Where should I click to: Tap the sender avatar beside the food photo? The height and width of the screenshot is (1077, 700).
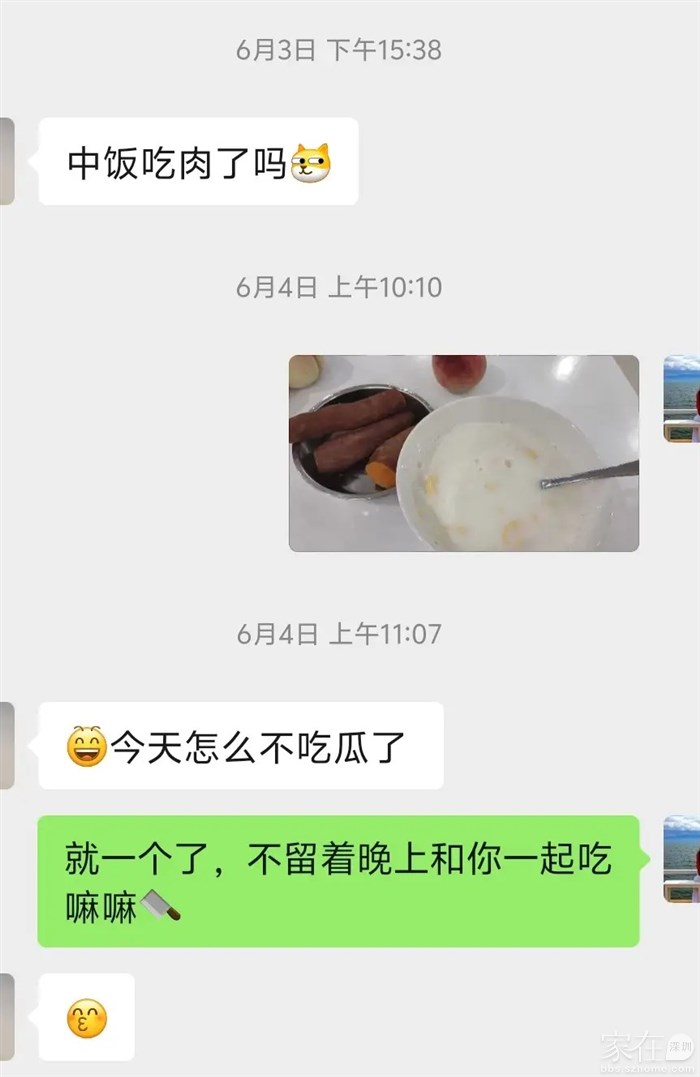(681, 398)
